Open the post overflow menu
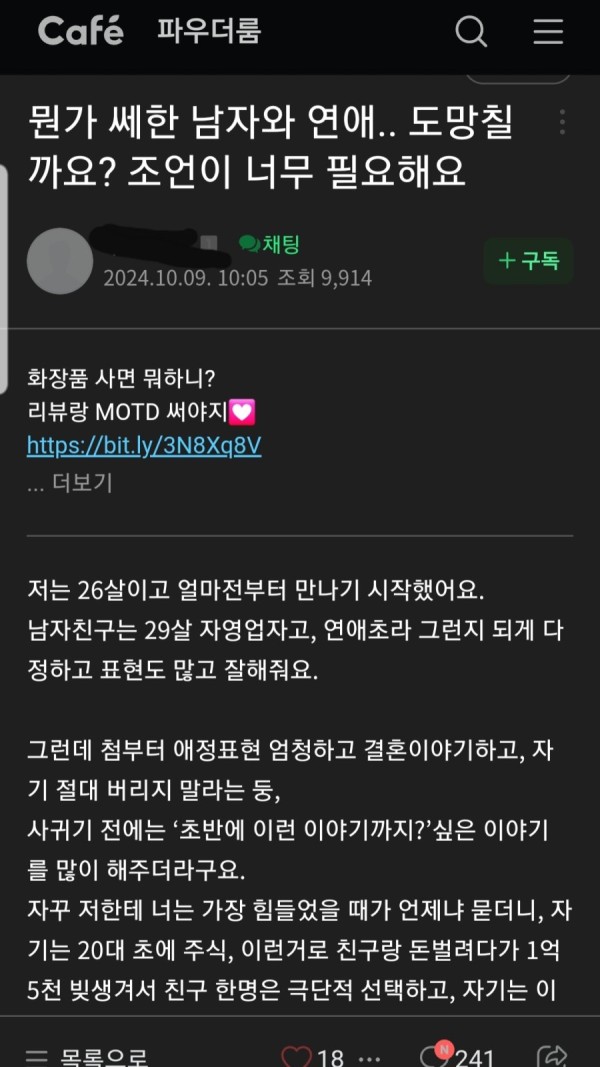The width and height of the screenshot is (600, 1067). point(562,123)
